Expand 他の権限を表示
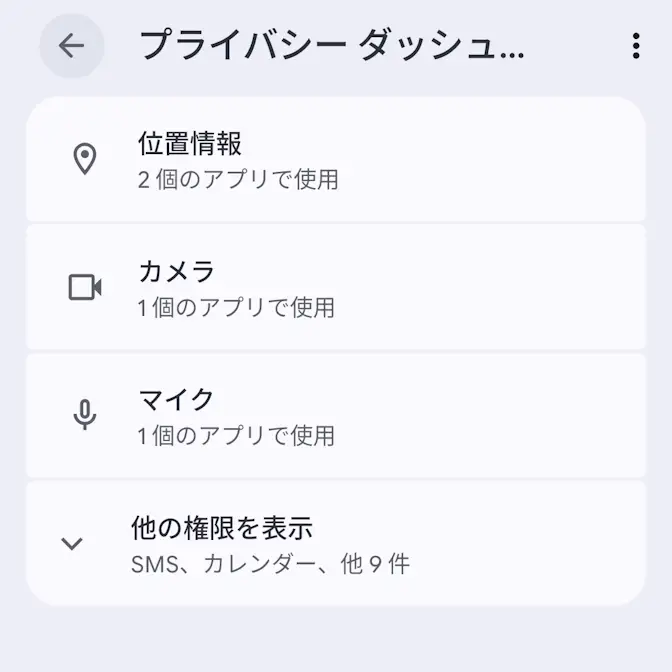Screen dimensions: 672x672 click(x=335, y=544)
